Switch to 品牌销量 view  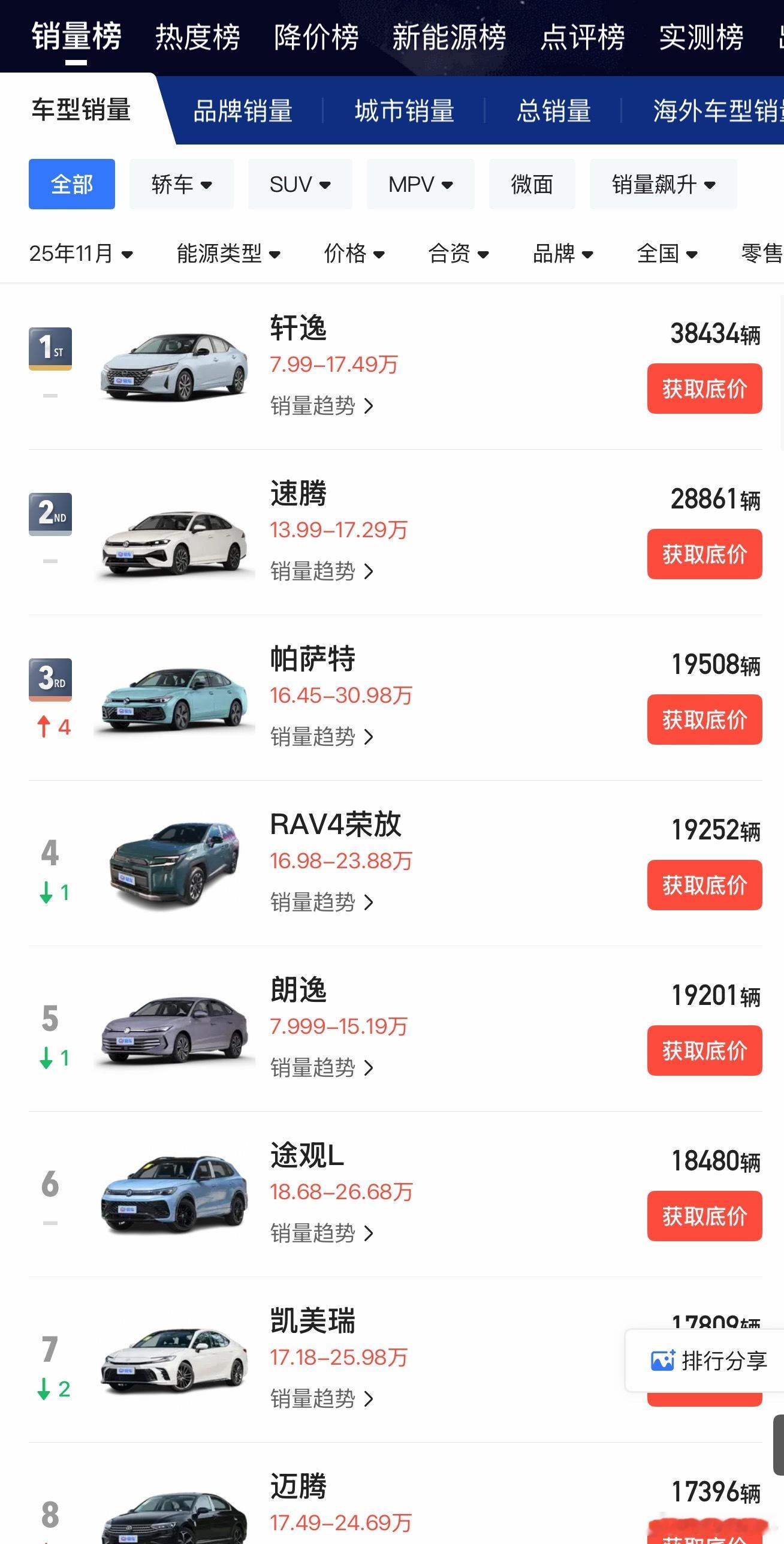click(242, 112)
